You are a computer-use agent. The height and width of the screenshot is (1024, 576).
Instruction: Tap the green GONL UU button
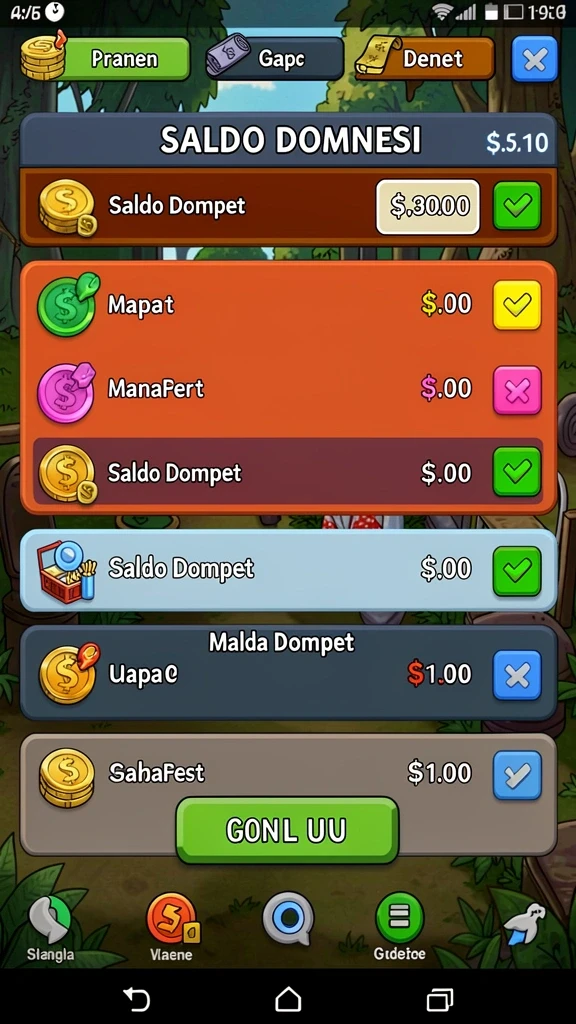click(x=287, y=830)
